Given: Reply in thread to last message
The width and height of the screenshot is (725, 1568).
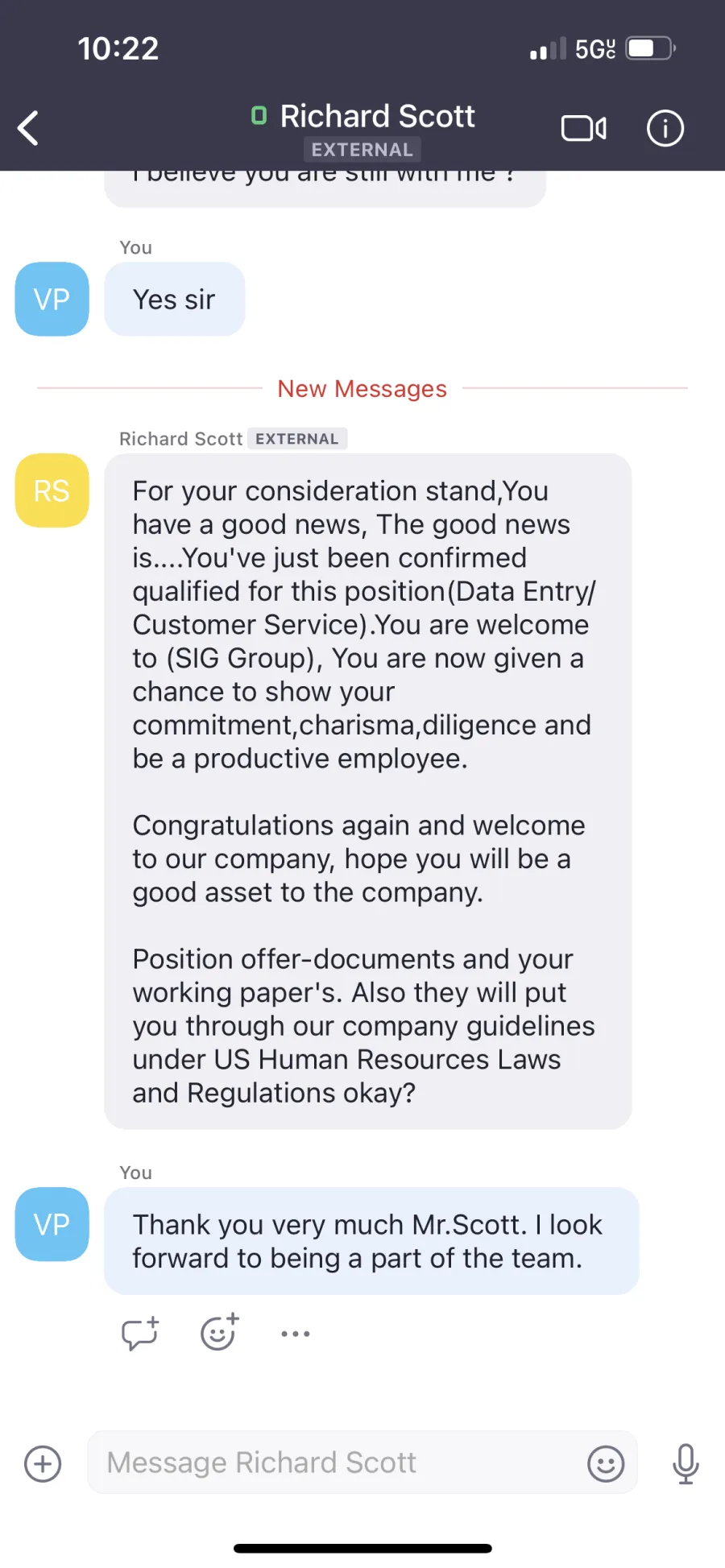Looking at the screenshot, I should coord(140,1333).
